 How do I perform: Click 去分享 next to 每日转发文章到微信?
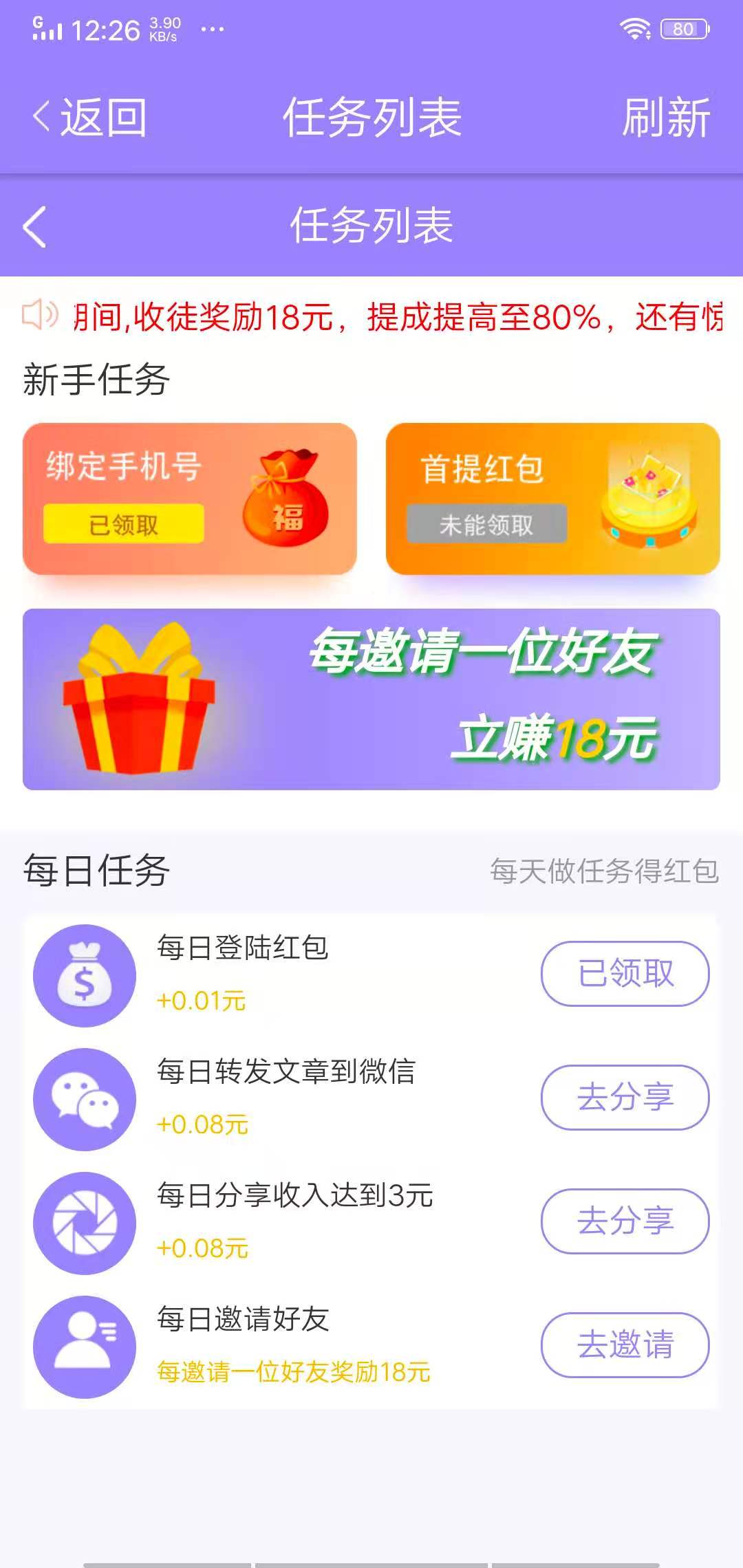tap(623, 1097)
